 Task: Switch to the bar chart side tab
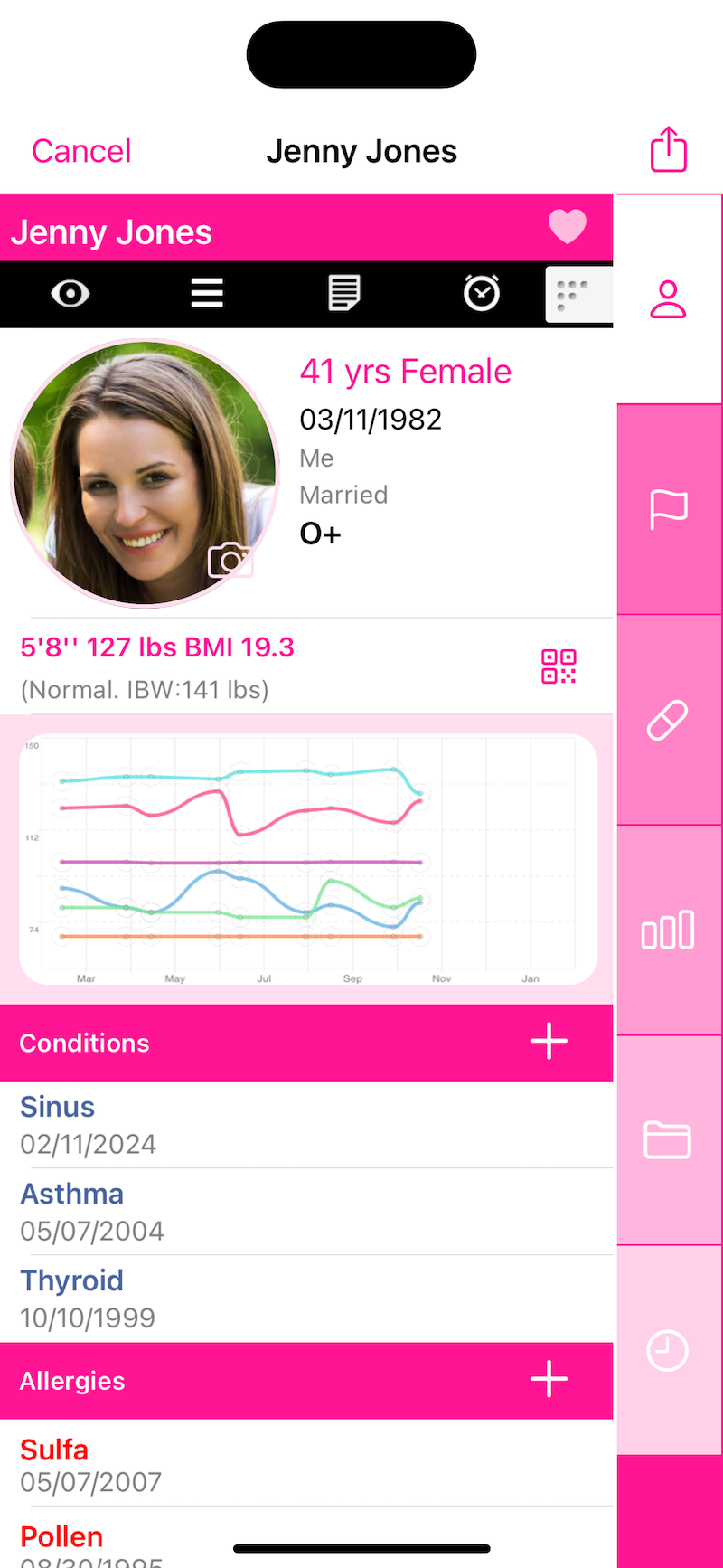point(669,930)
